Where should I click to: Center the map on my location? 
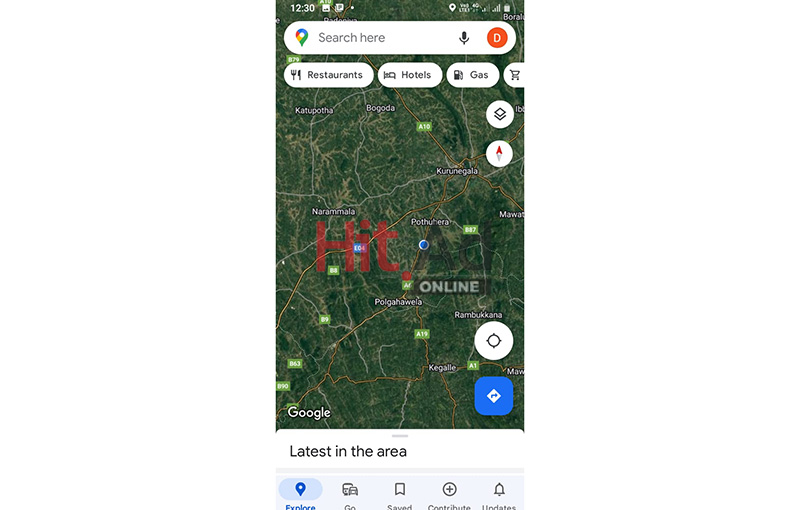(494, 341)
